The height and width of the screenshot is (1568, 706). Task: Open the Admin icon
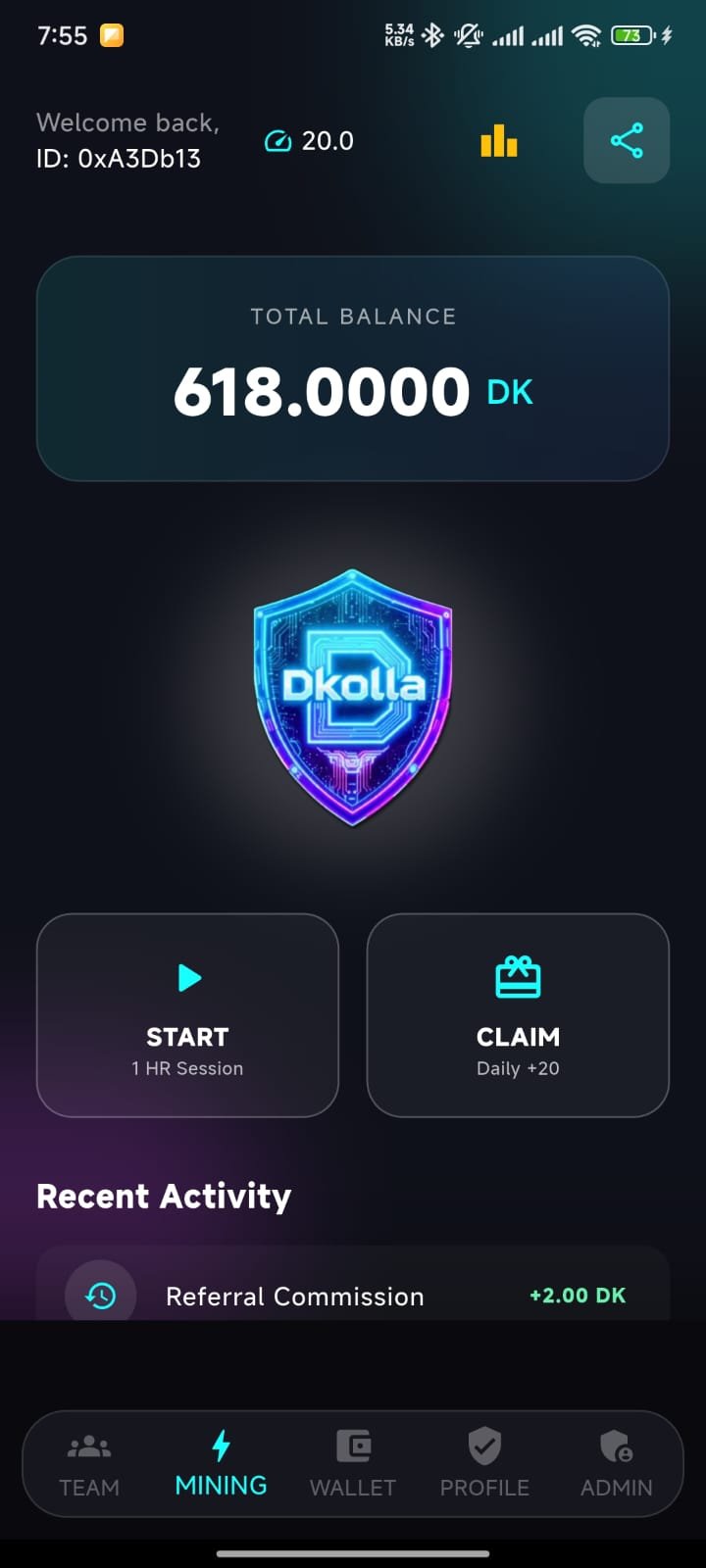616,1445
